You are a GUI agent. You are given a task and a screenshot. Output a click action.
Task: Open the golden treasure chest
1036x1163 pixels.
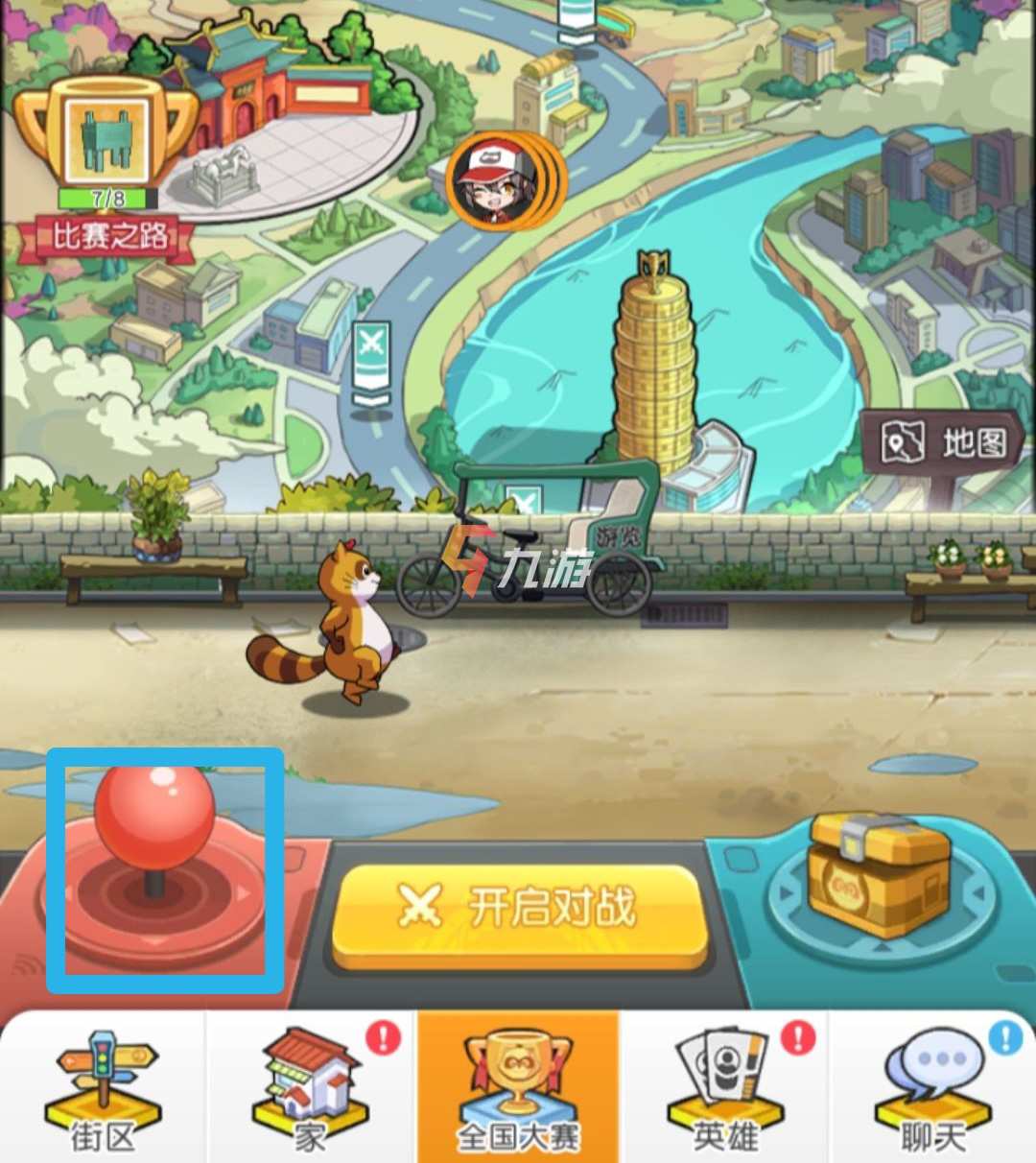pos(879,875)
